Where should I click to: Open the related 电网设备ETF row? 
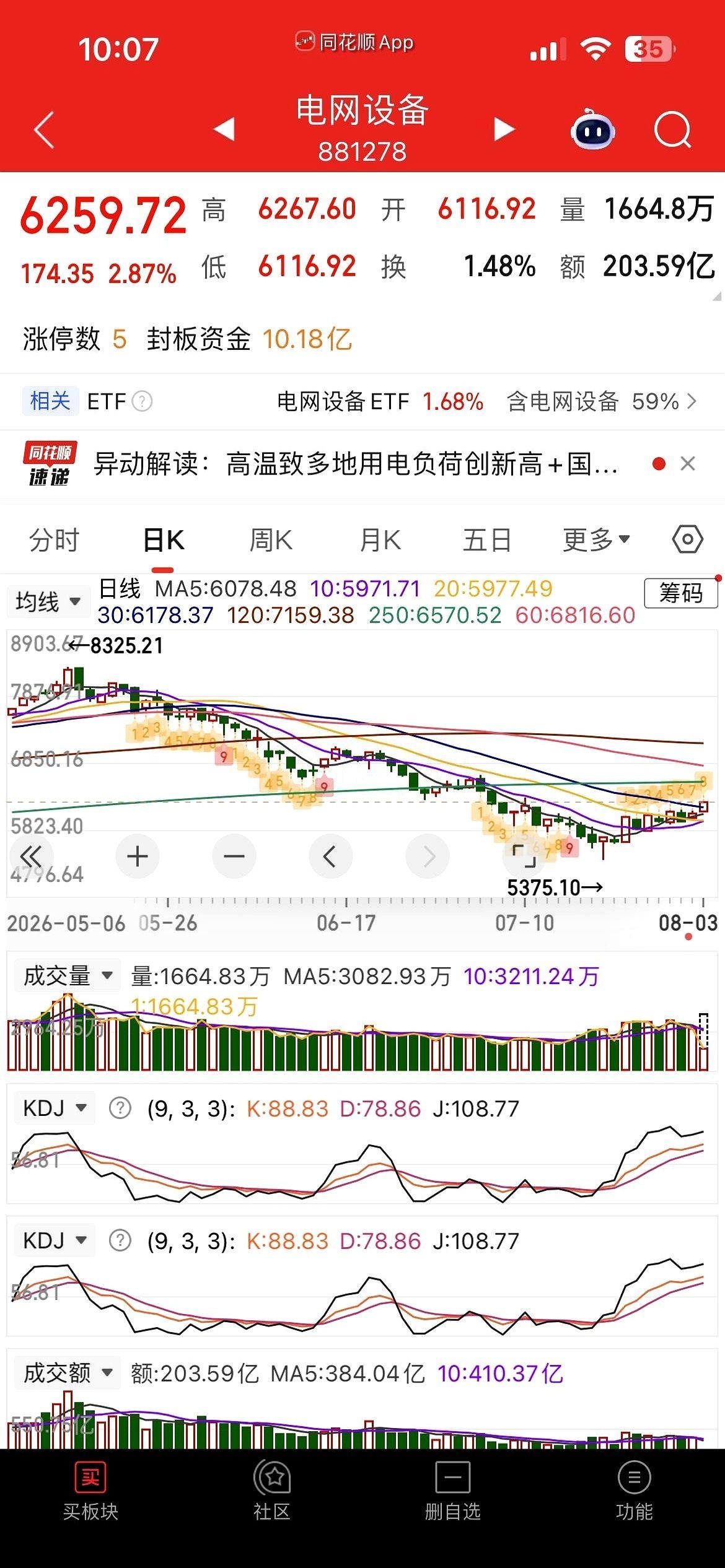pos(362,401)
